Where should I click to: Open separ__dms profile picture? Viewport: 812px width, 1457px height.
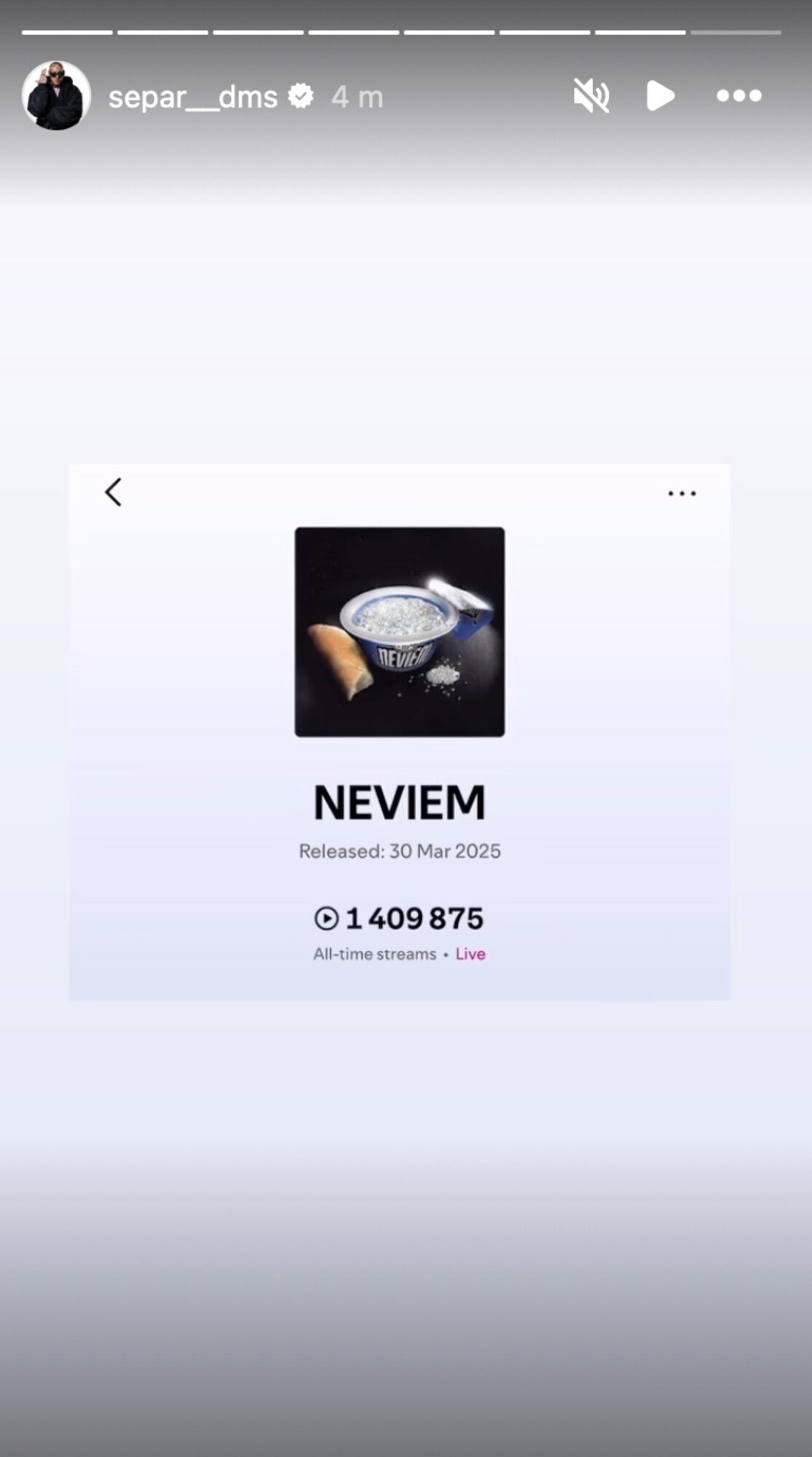click(56, 96)
